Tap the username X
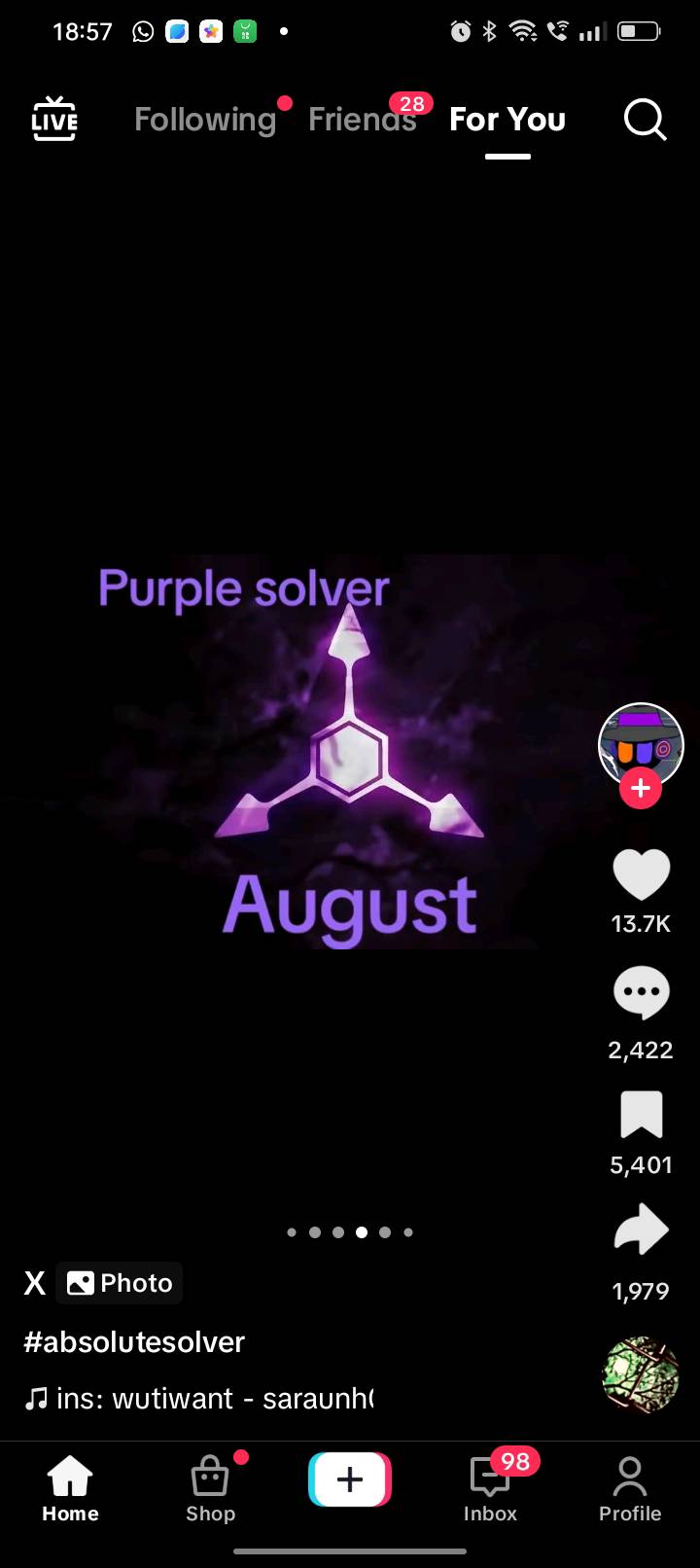Screen dimensions: 700x1568 [x=35, y=1283]
